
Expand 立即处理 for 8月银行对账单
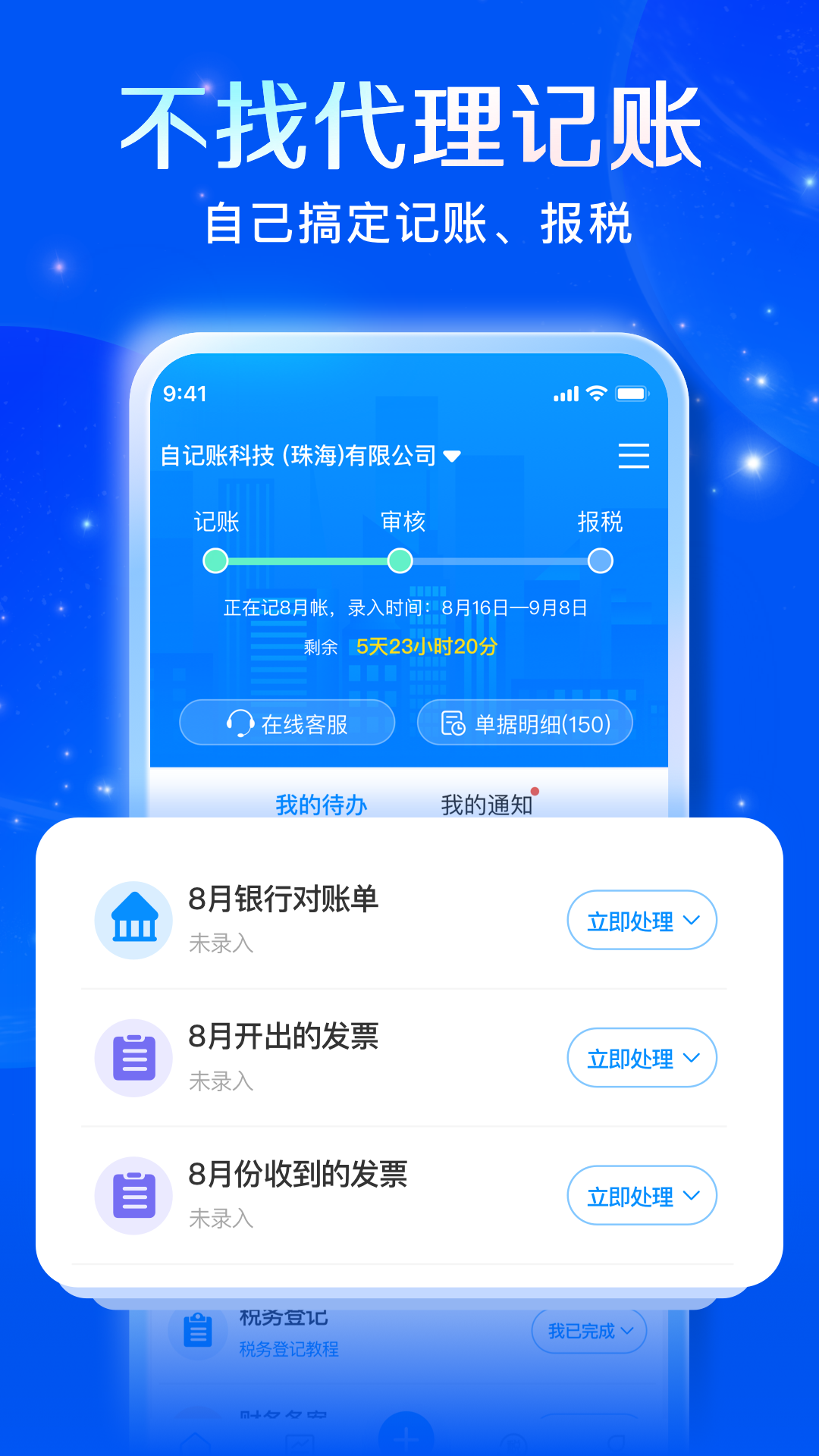click(x=642, y=920)
